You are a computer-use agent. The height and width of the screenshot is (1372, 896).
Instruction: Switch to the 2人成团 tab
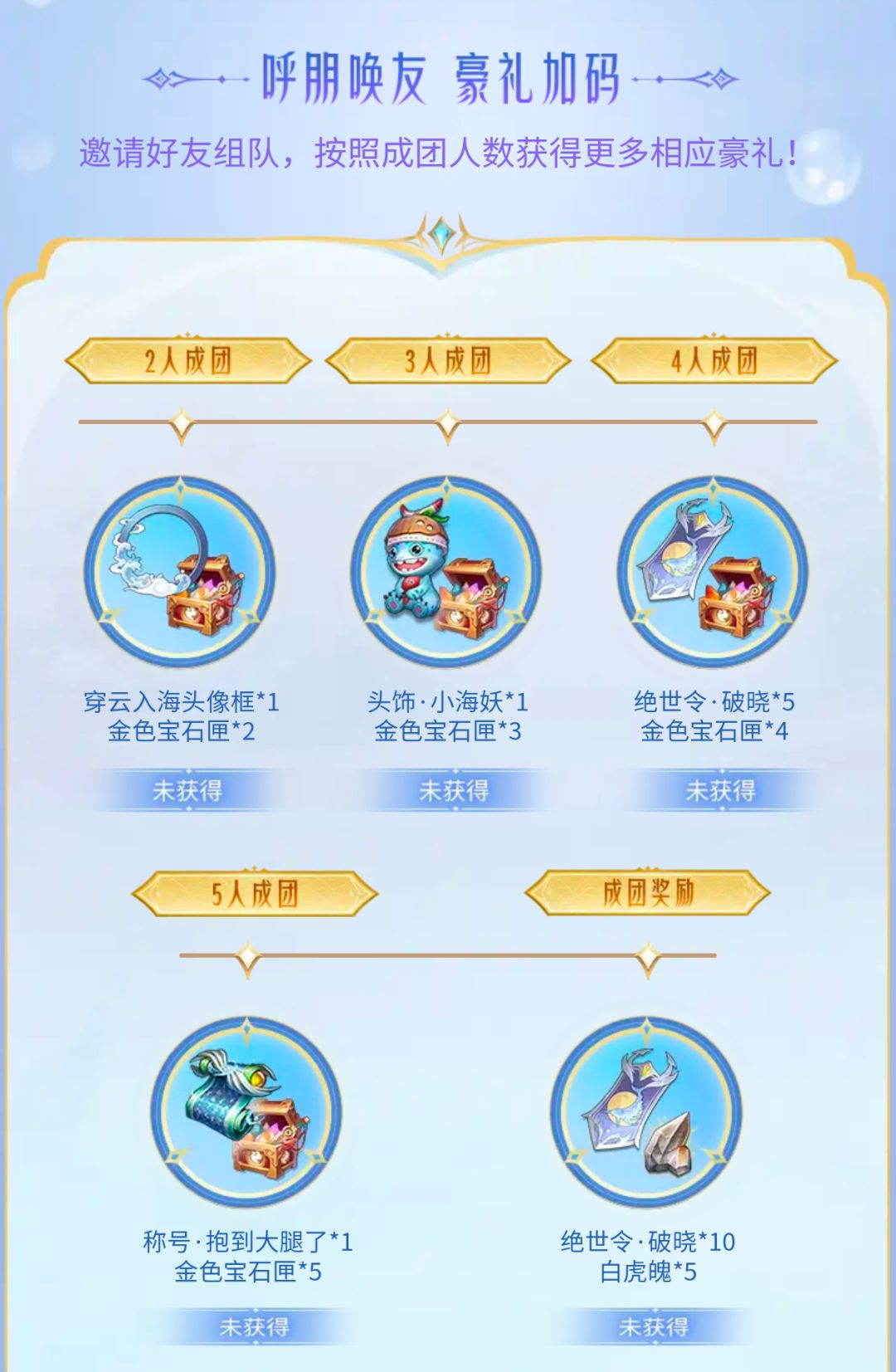192,359
